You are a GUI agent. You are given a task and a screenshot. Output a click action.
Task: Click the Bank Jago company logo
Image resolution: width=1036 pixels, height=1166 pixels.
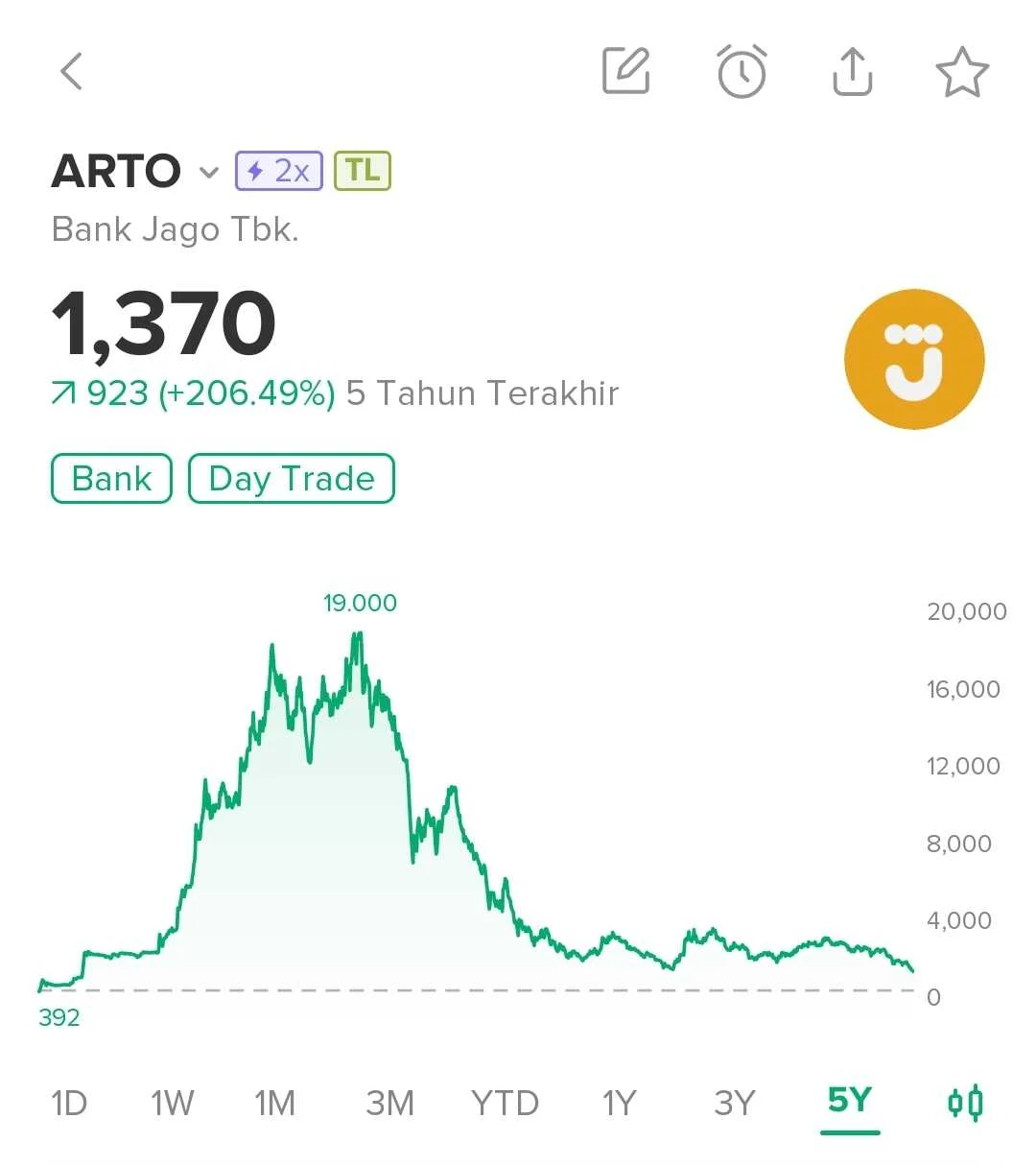(914, 359)
